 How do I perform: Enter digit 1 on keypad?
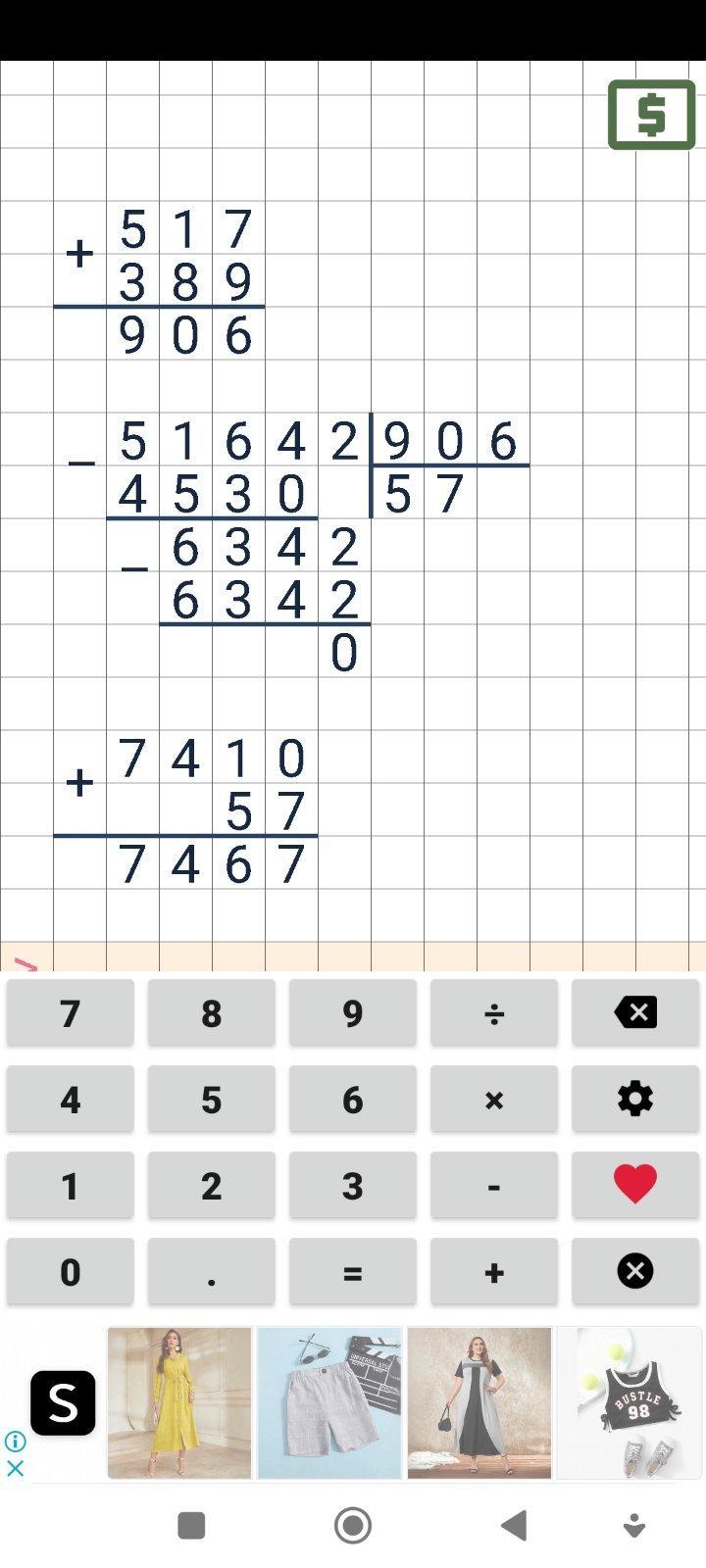click(71, 1186)
